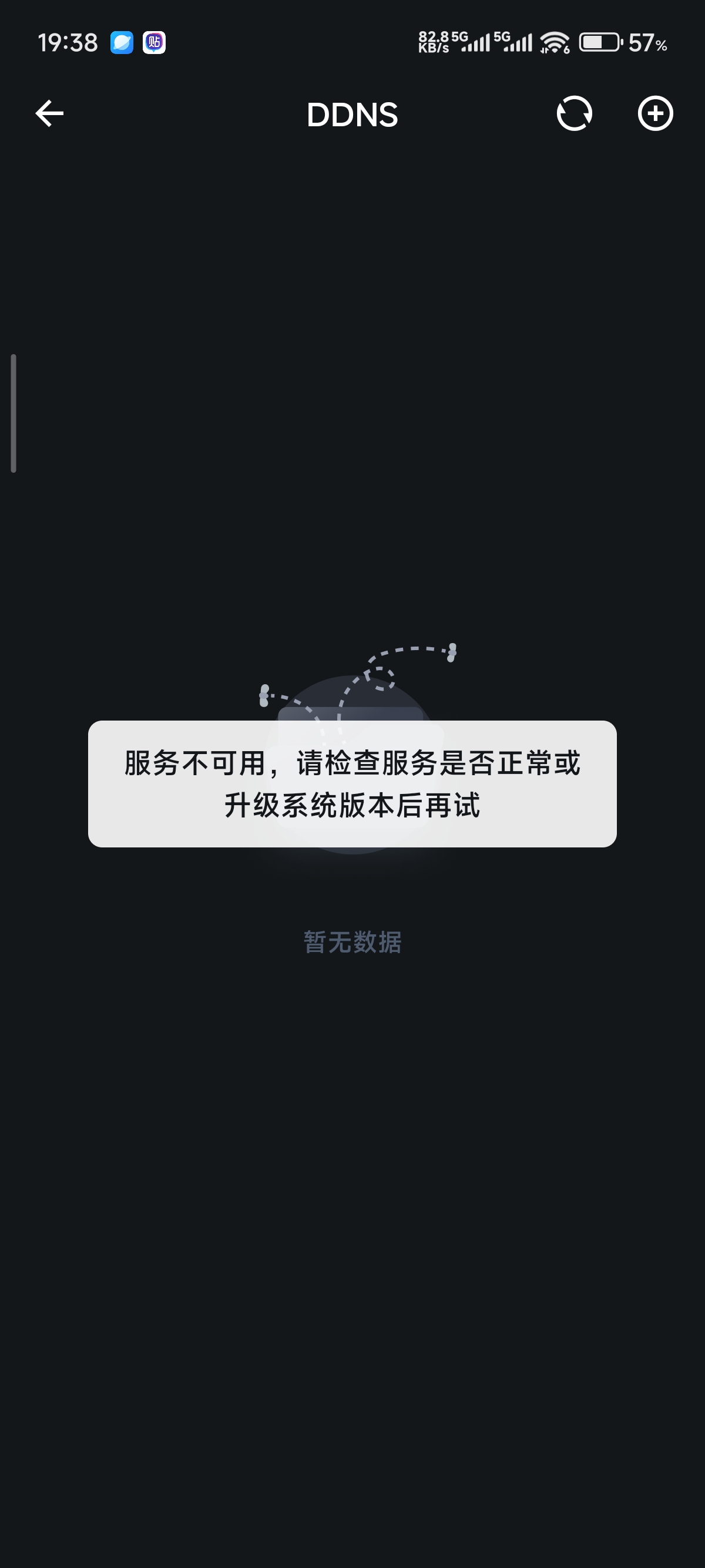Screen dimensions: 705x1568
Task: Tap the clock showing 19:38
Action: click(69, 43)
